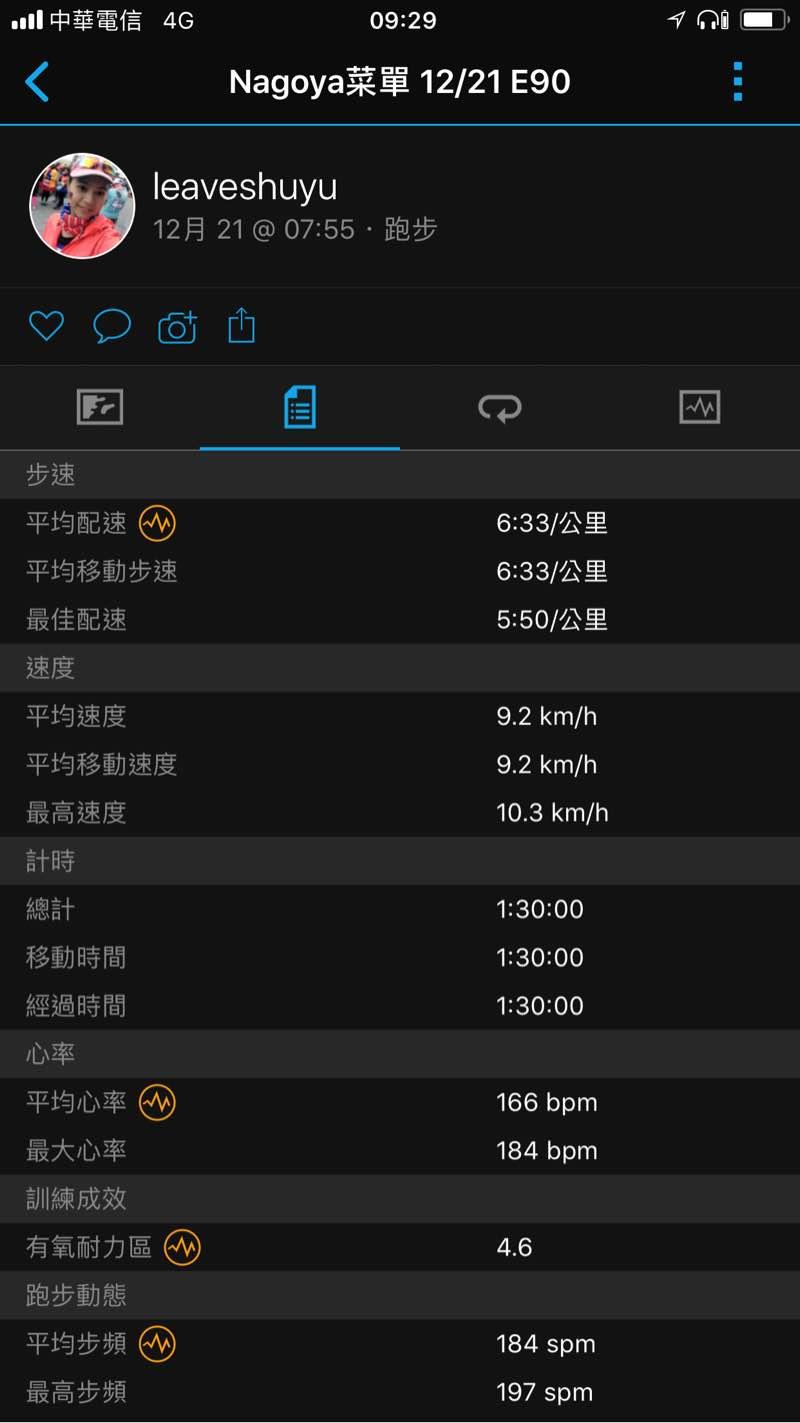Screen dimensions: 800x1423
Task: Share this activity
Action: pyautogui.click(x=242, y=326)
